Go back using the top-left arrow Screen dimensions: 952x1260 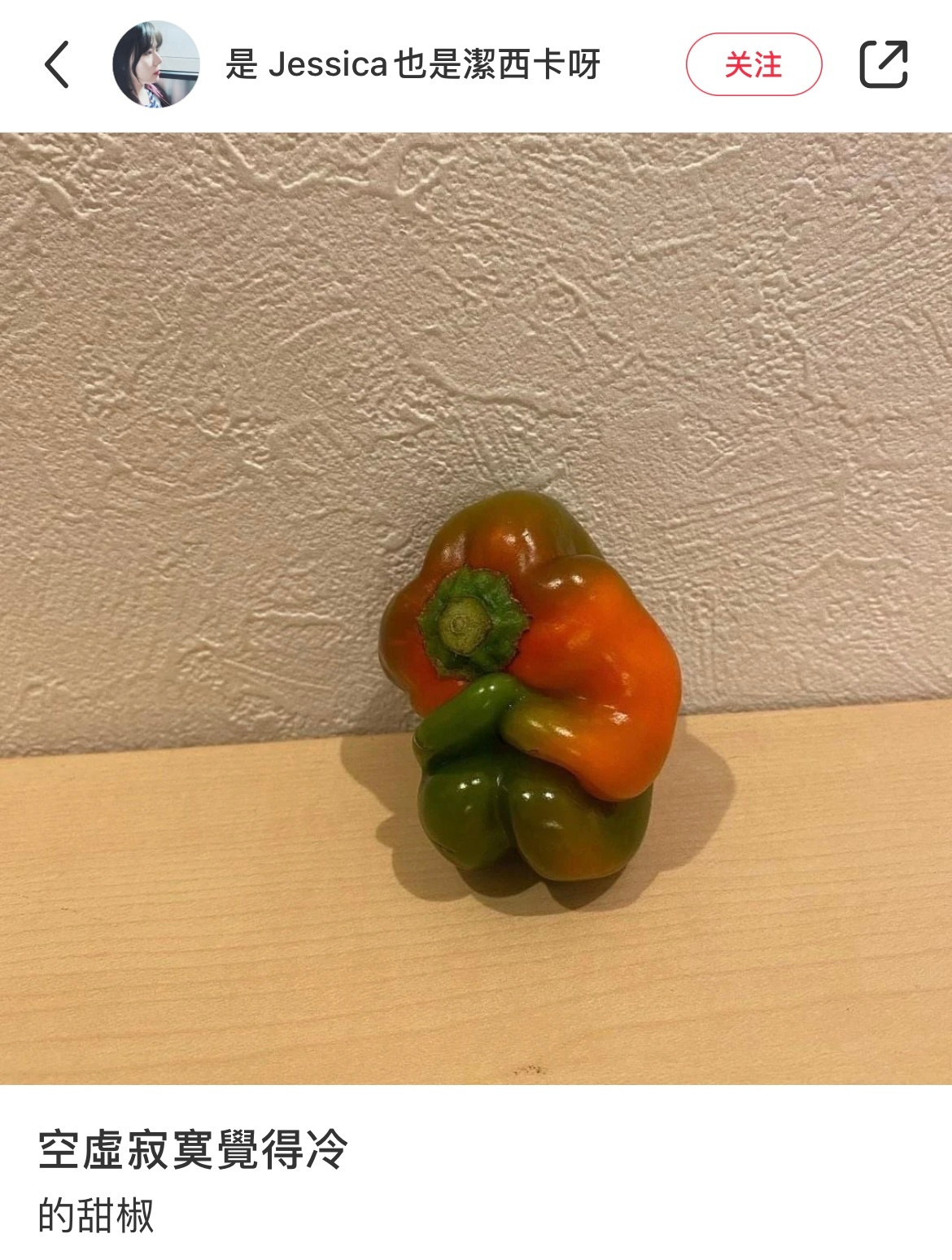click(57, 64)
